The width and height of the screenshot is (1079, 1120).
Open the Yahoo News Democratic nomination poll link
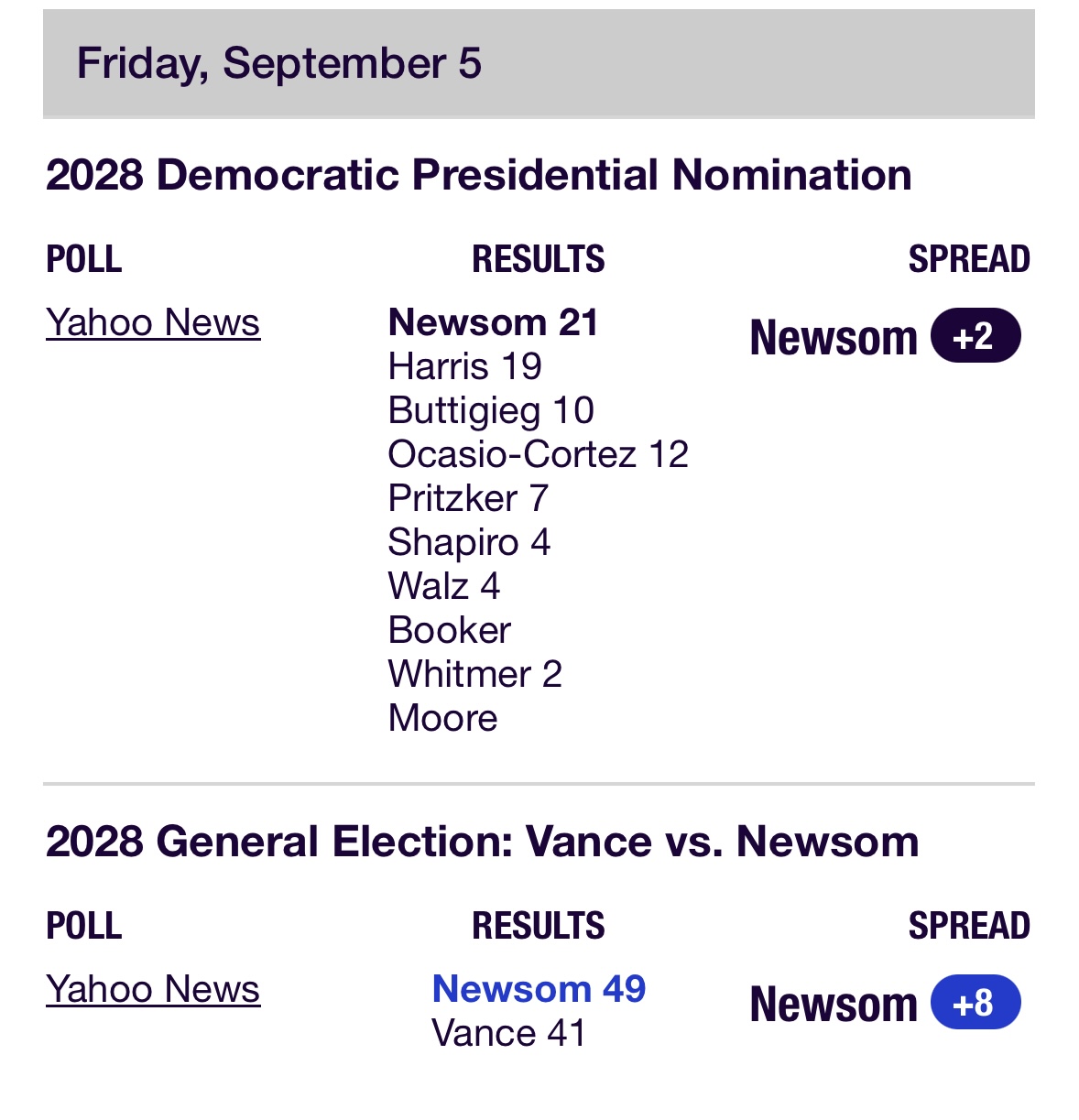[153, 323]
